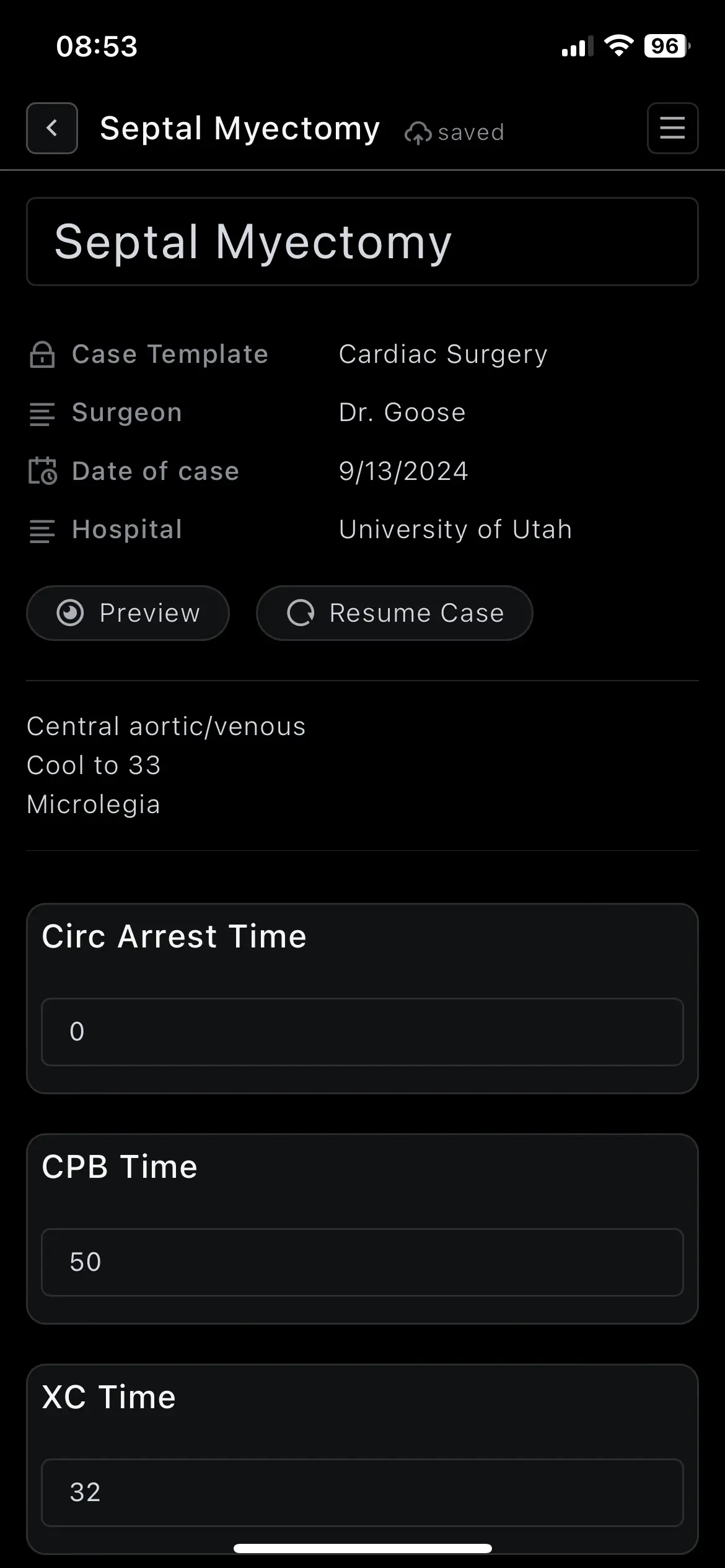Screen dimensions: 725x1568
Task: Resume Case
Action: click(x=394, y=613)
